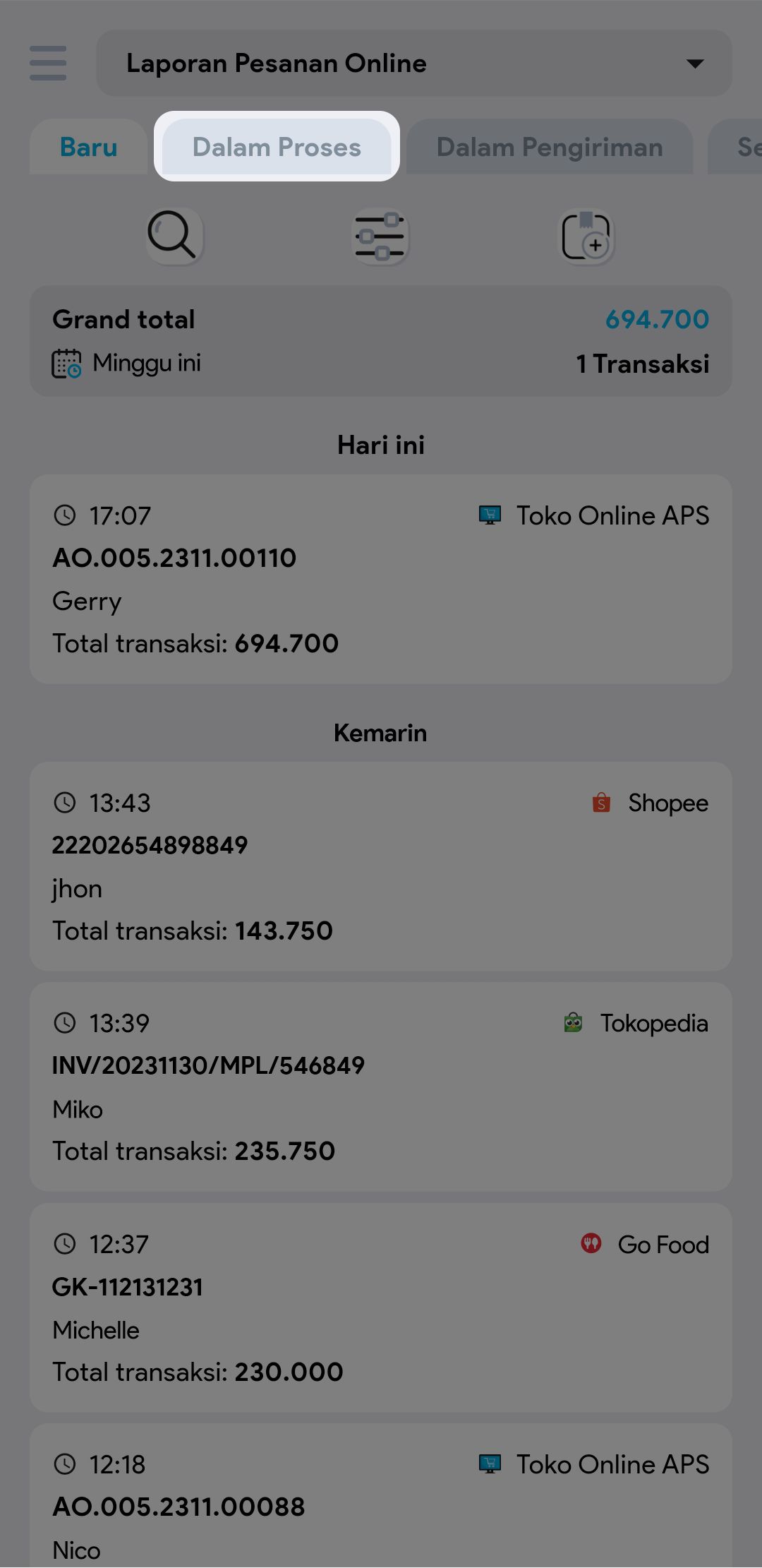Image resolution: width=762 pixels, height=1568 pixels.
Task: Open Gerry's order AO.005.2311.00110
Action: (x=380, y=579)
